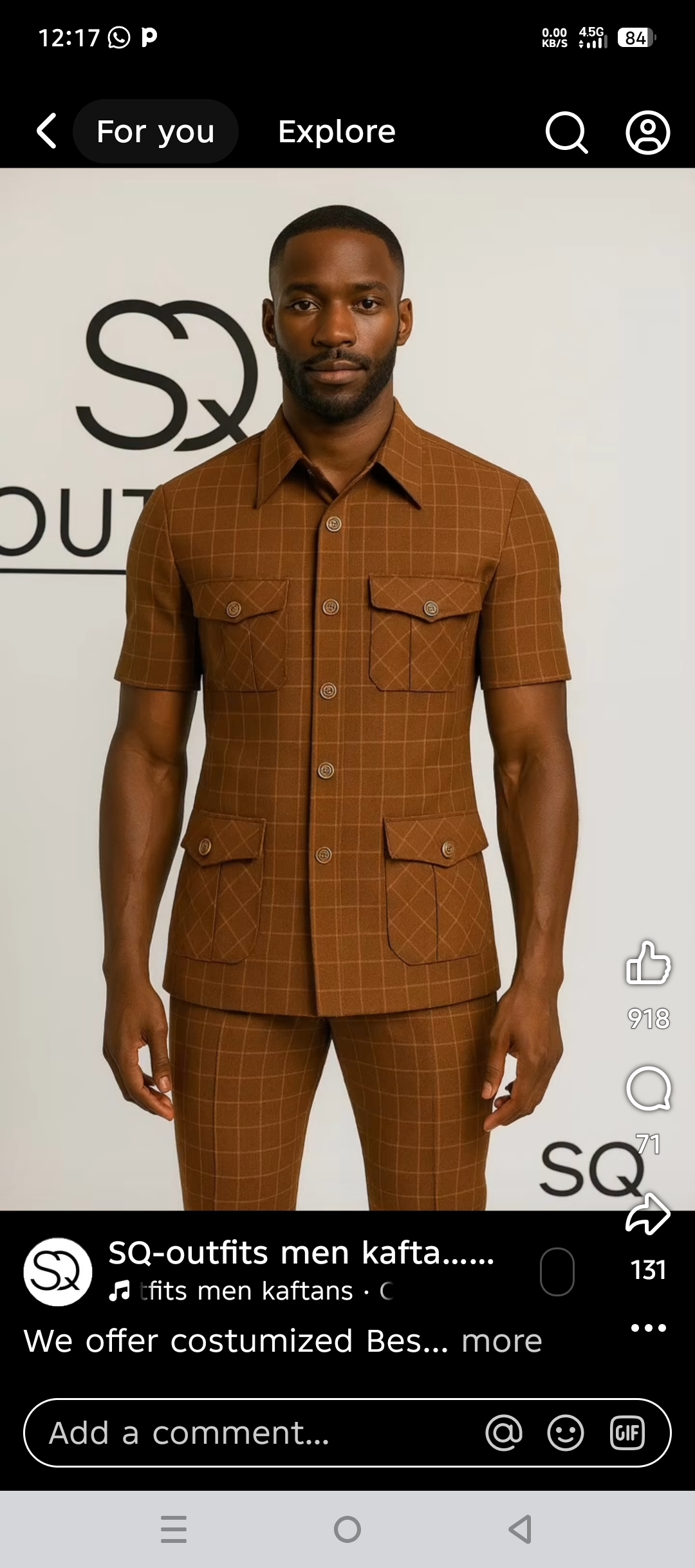The width and height of the screenshot is (695, 1568).
Task: Mention someone with the @ icon
Action: click(x=504, y=1433)
